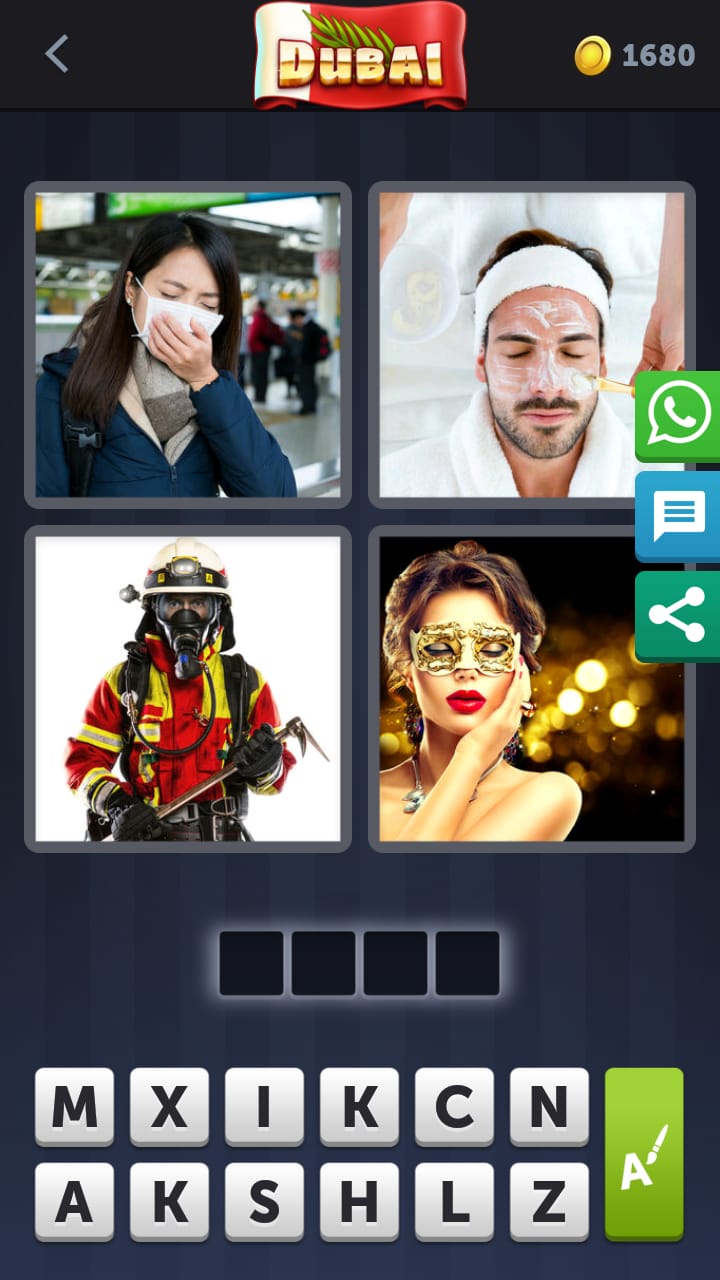The image size is (720, 1280).
Task: Share the puzzle via WhatsApp
Action: click(x=678, y=415)
